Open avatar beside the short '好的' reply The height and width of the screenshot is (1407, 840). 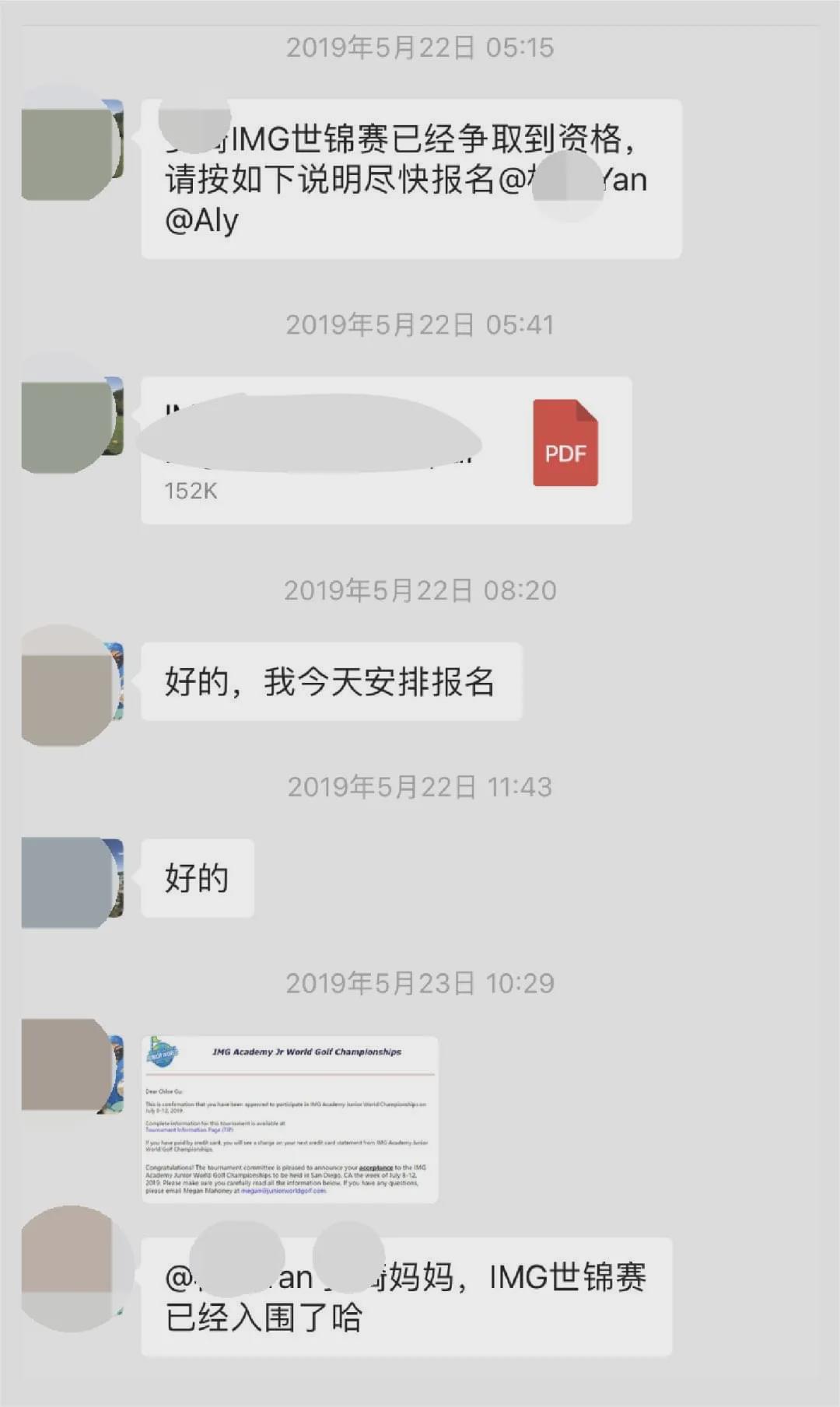[x=72, y=883]
